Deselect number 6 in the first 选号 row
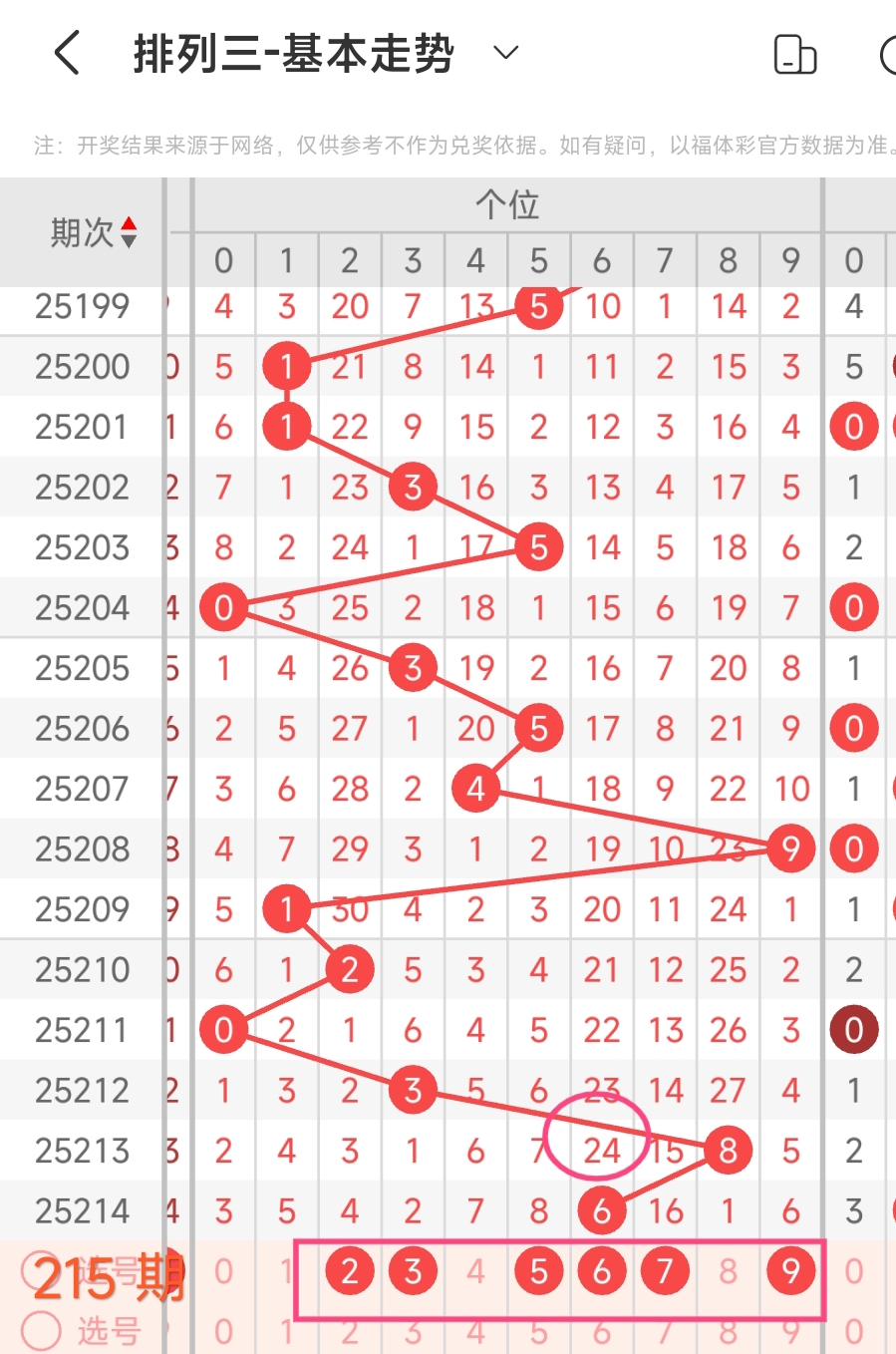This screenshot has height=1354, width=896. pos(602,1271)
